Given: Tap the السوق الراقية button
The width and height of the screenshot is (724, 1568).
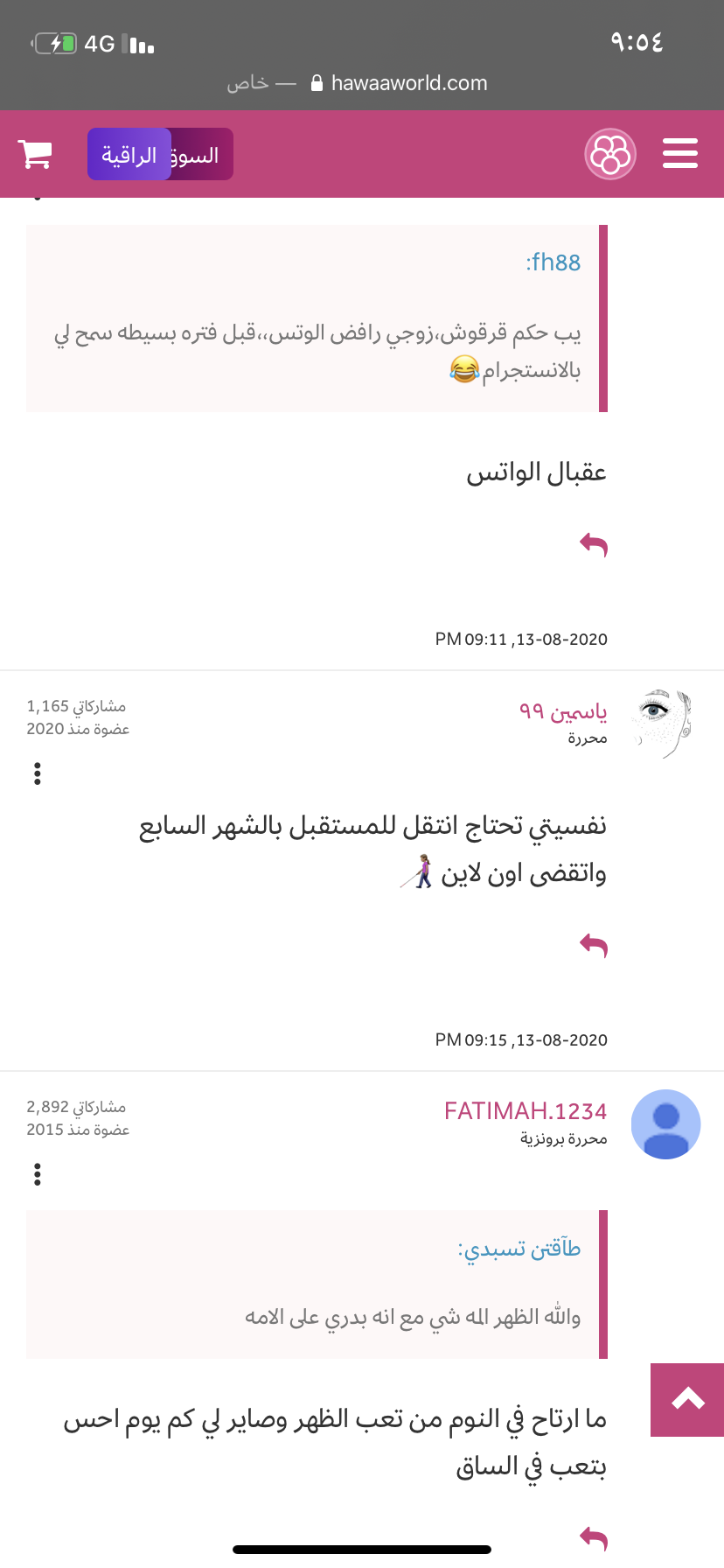Looking at the screenshot, I should click(x=160, y=154).
